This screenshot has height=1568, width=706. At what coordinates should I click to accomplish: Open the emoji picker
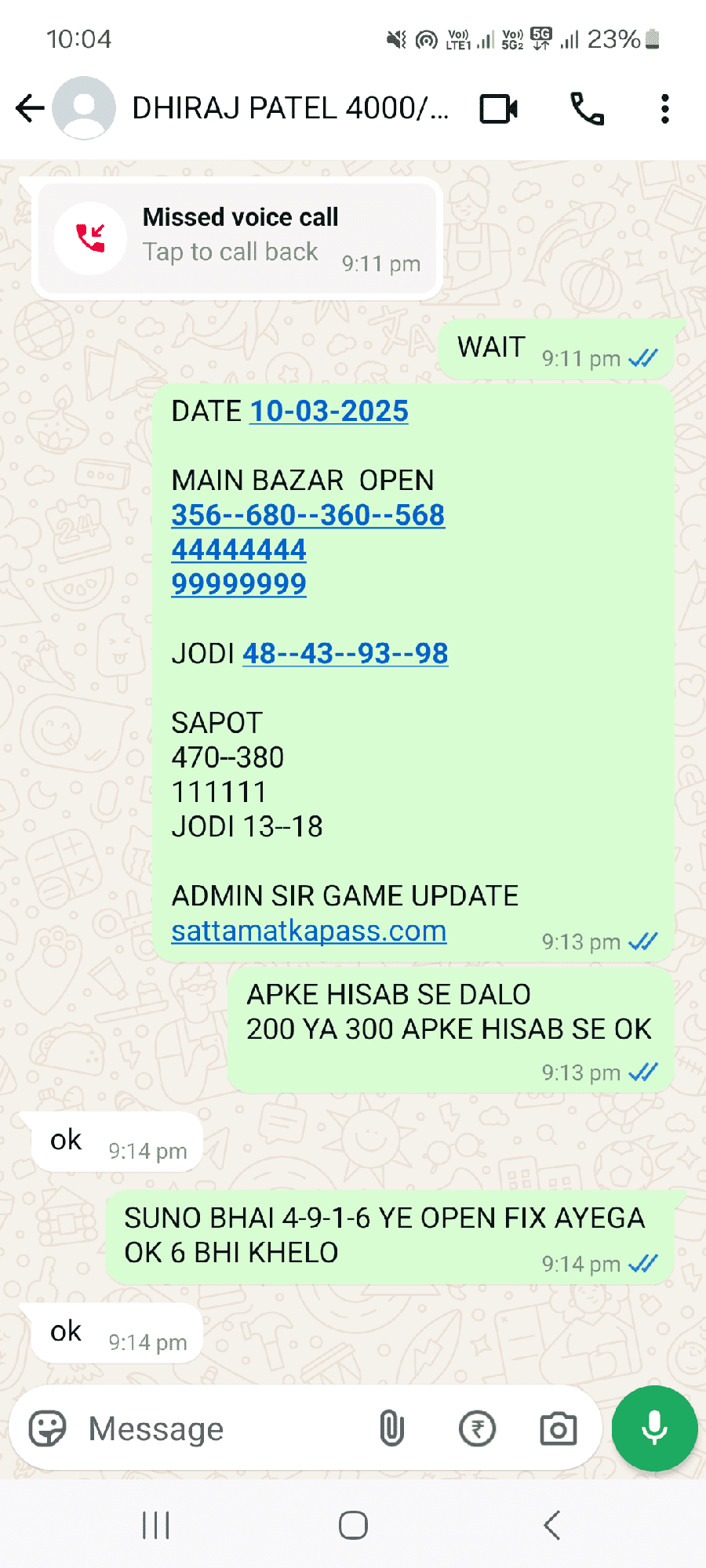point(48,1428)
